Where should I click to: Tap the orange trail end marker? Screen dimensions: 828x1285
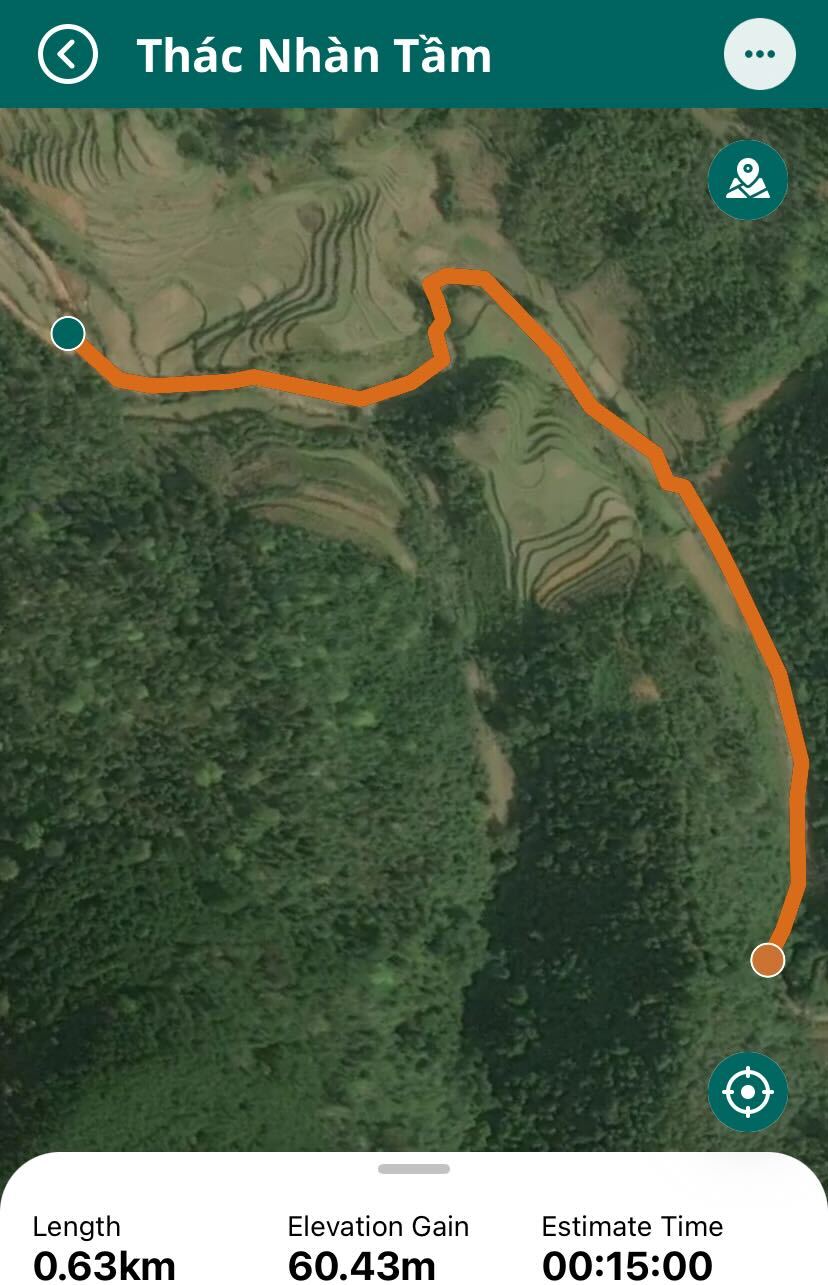tap(767, 960)
